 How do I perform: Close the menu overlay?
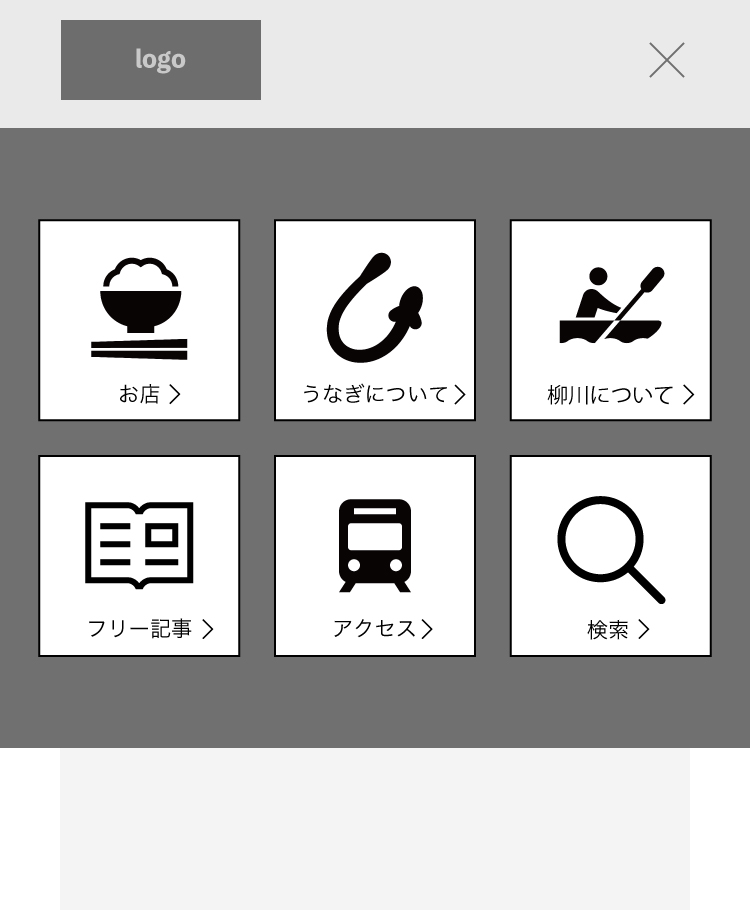(666, 60)
